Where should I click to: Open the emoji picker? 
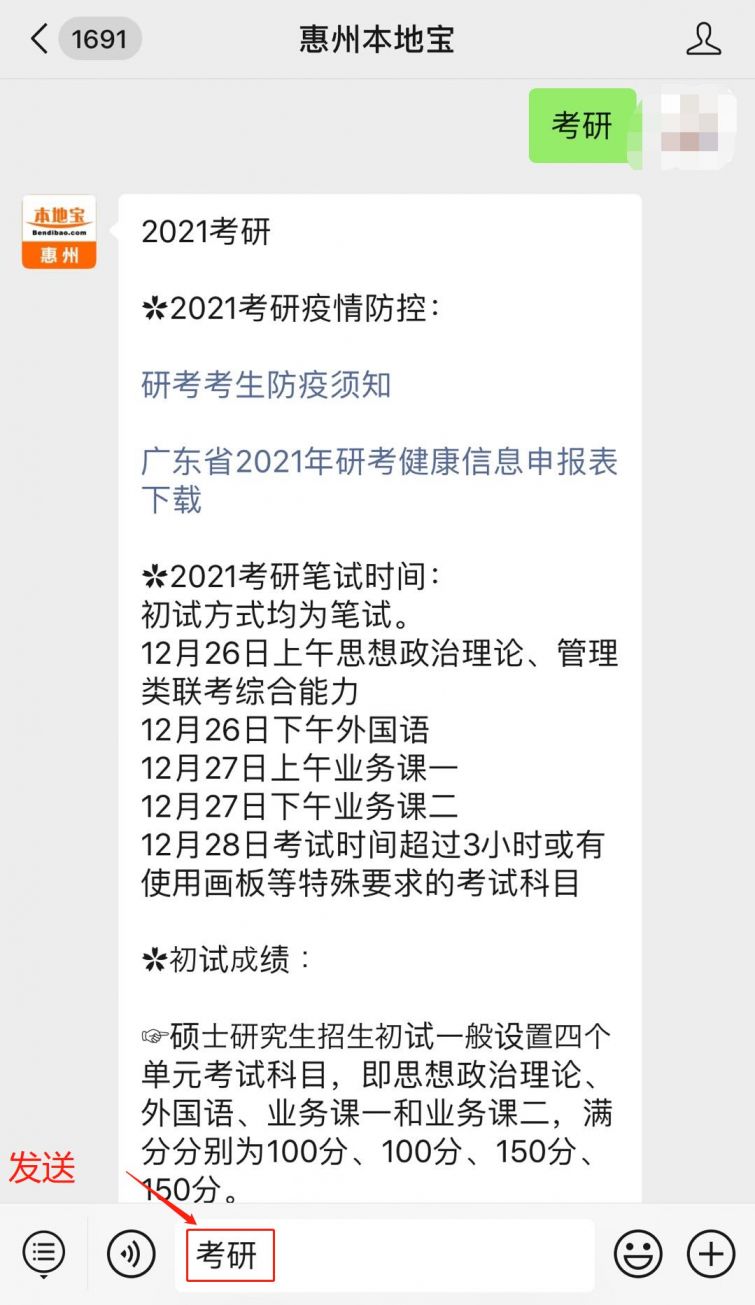(638, 1254)
